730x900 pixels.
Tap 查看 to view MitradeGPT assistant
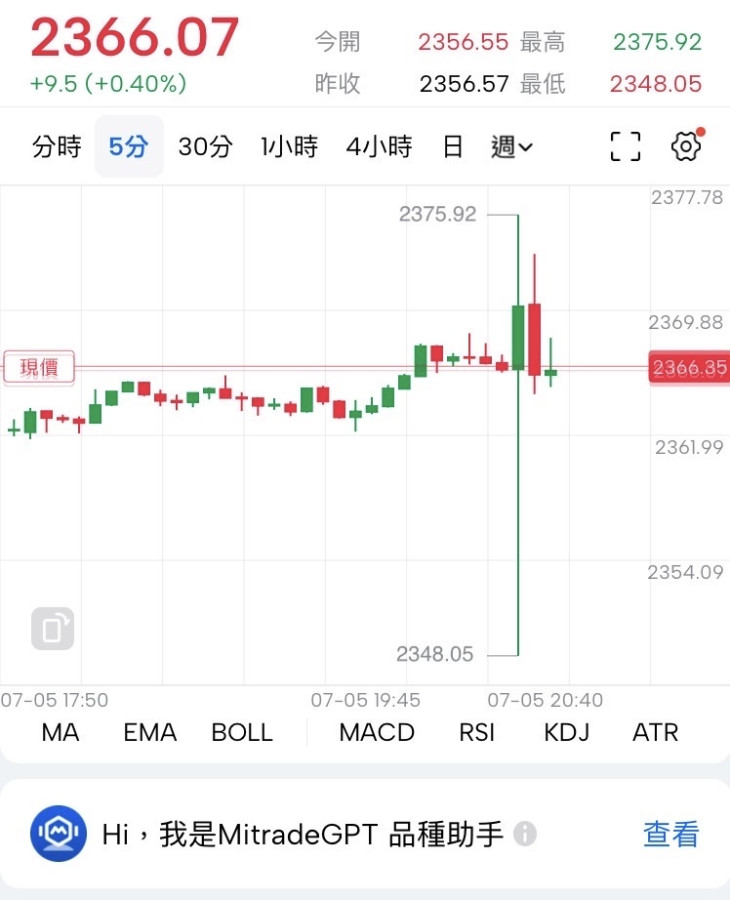(x=670, y=834)
